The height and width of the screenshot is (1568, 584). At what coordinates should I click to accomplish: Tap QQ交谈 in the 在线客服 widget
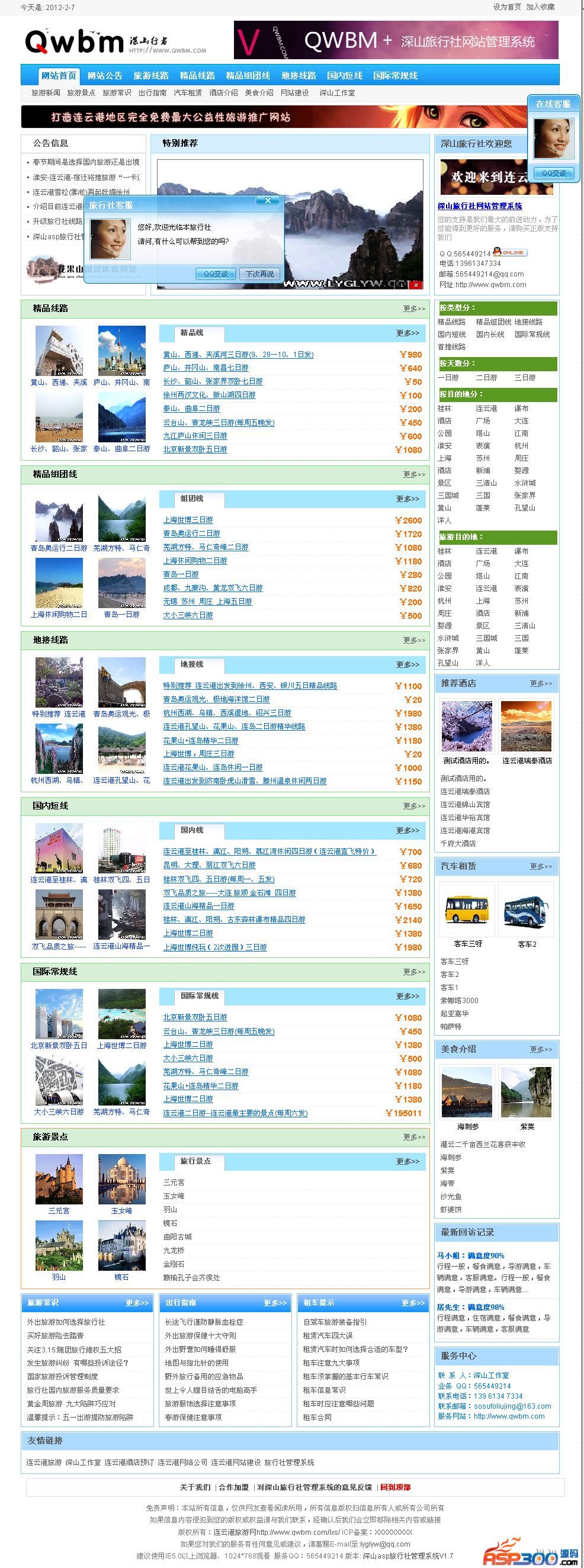[x=554, y=173]
